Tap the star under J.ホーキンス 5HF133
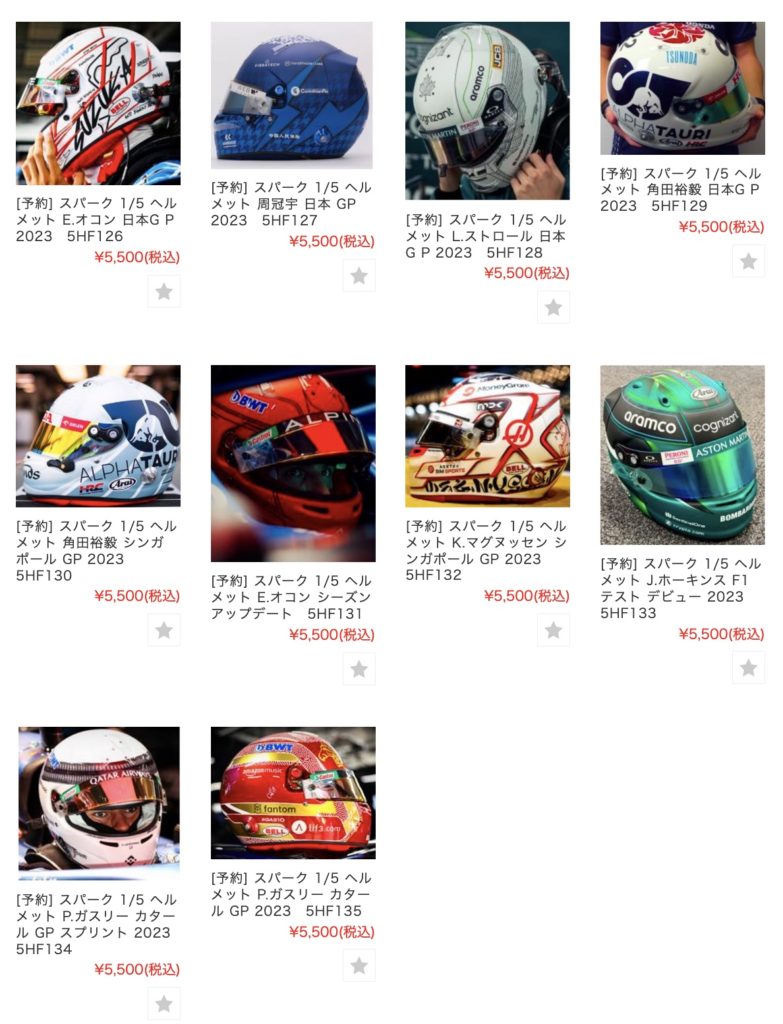 (748, 668)
